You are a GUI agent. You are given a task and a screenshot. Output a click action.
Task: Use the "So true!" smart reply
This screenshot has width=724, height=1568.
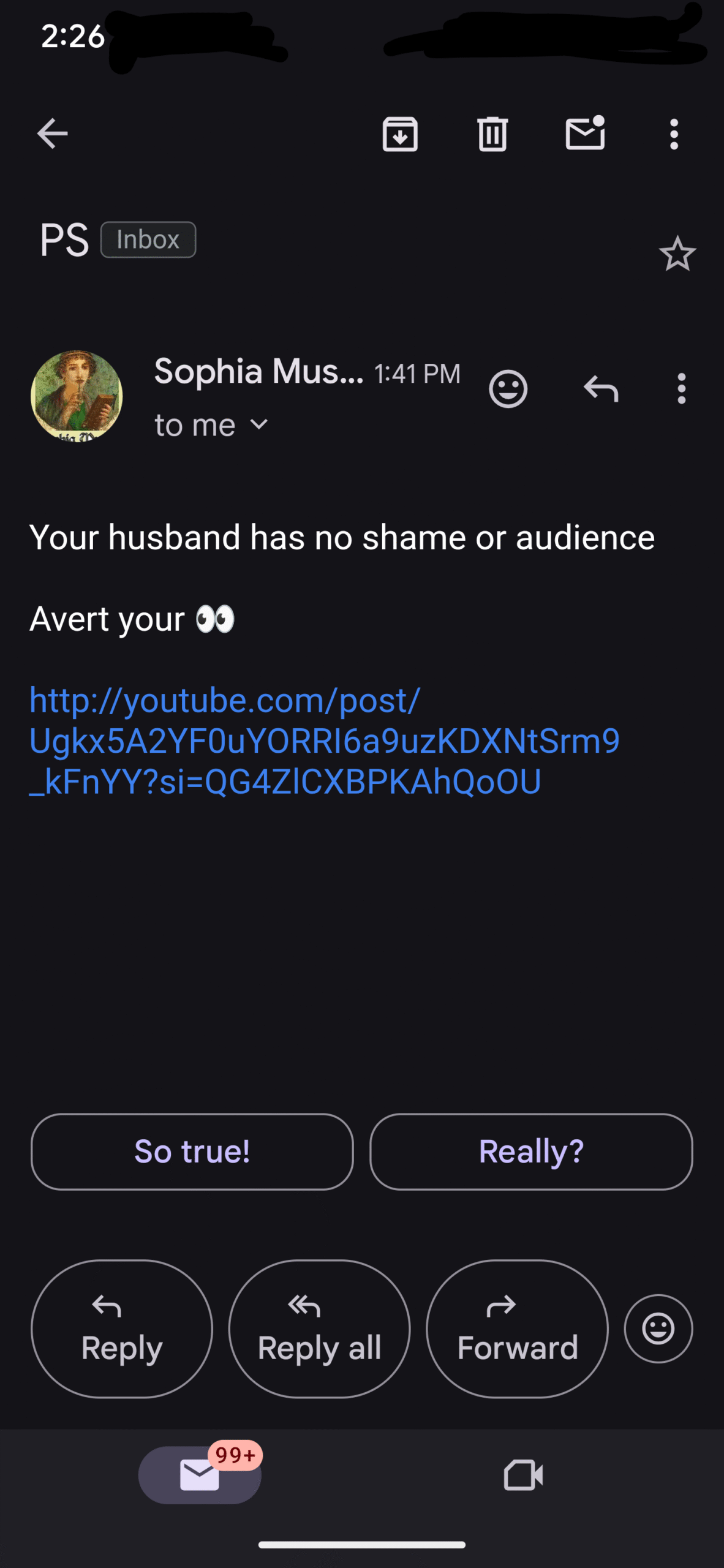pyautogui.click(x=192, y=1151)
